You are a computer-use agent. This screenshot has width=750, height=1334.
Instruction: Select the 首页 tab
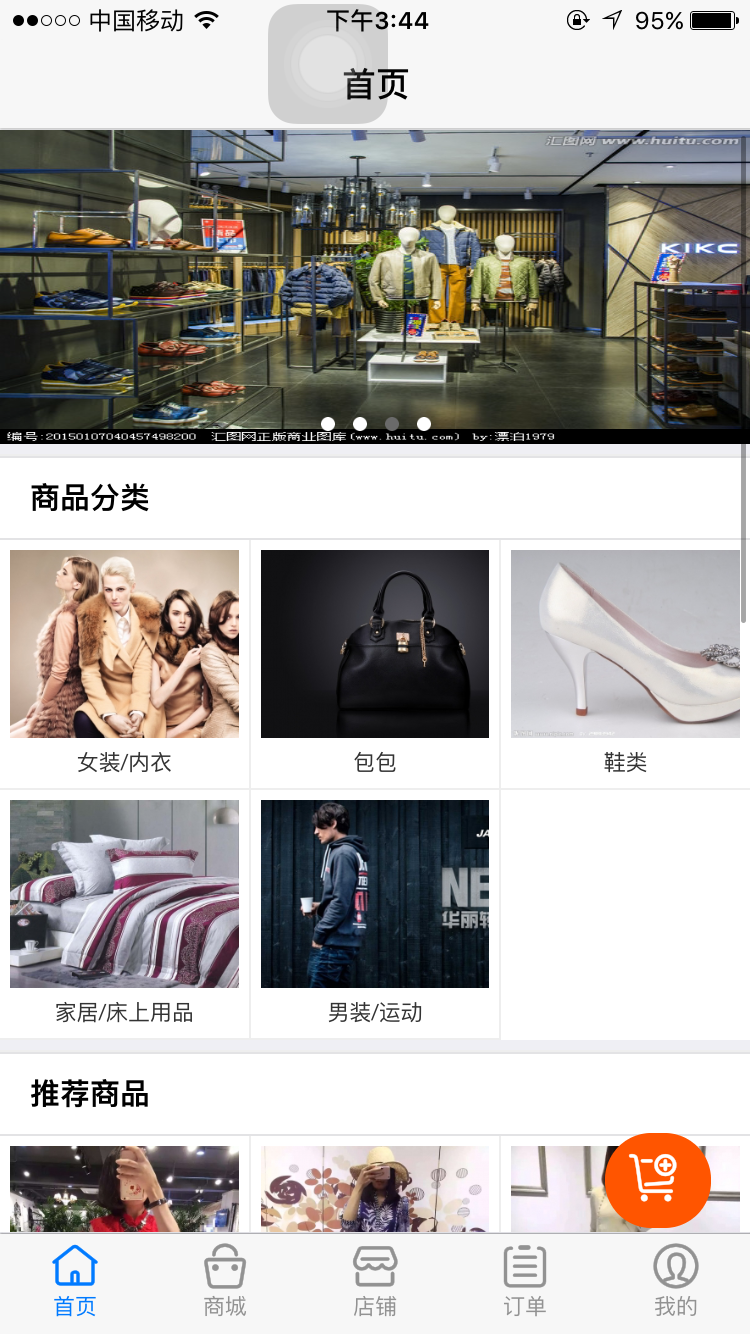point(75,1282)
